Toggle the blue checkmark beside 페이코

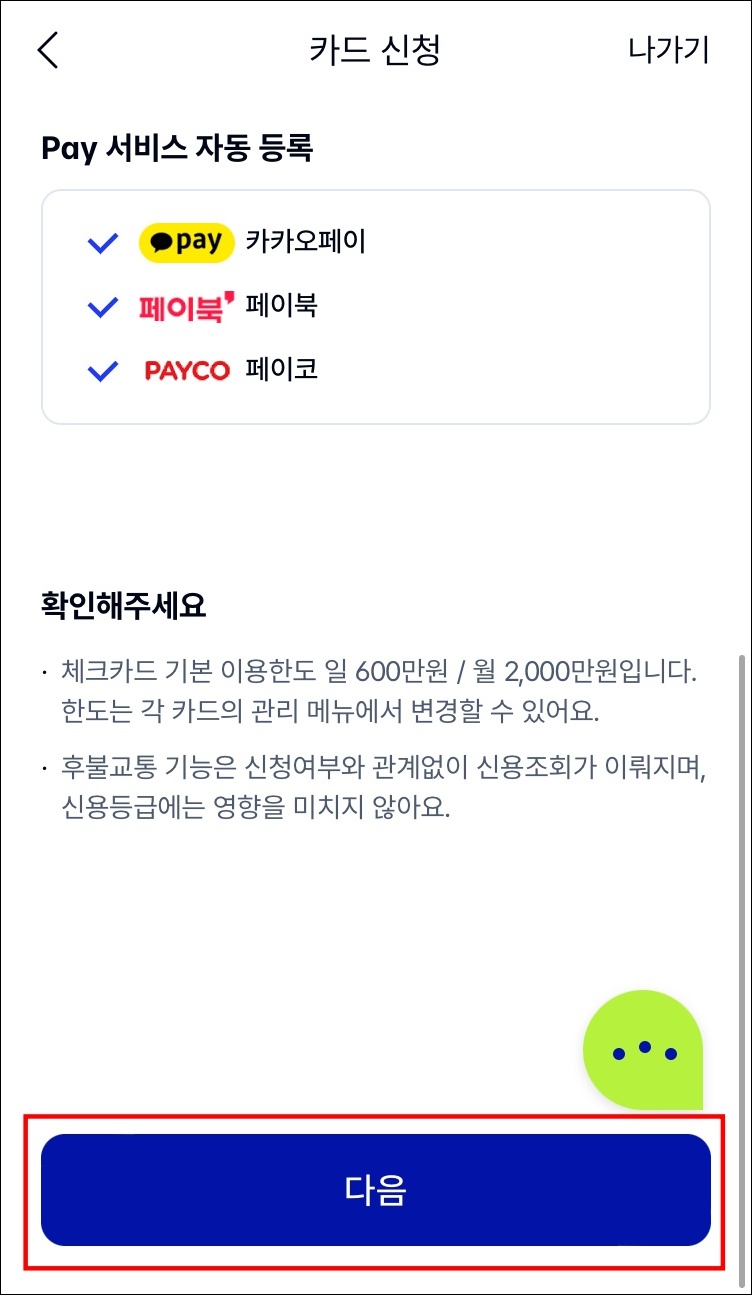coord(101,370)
